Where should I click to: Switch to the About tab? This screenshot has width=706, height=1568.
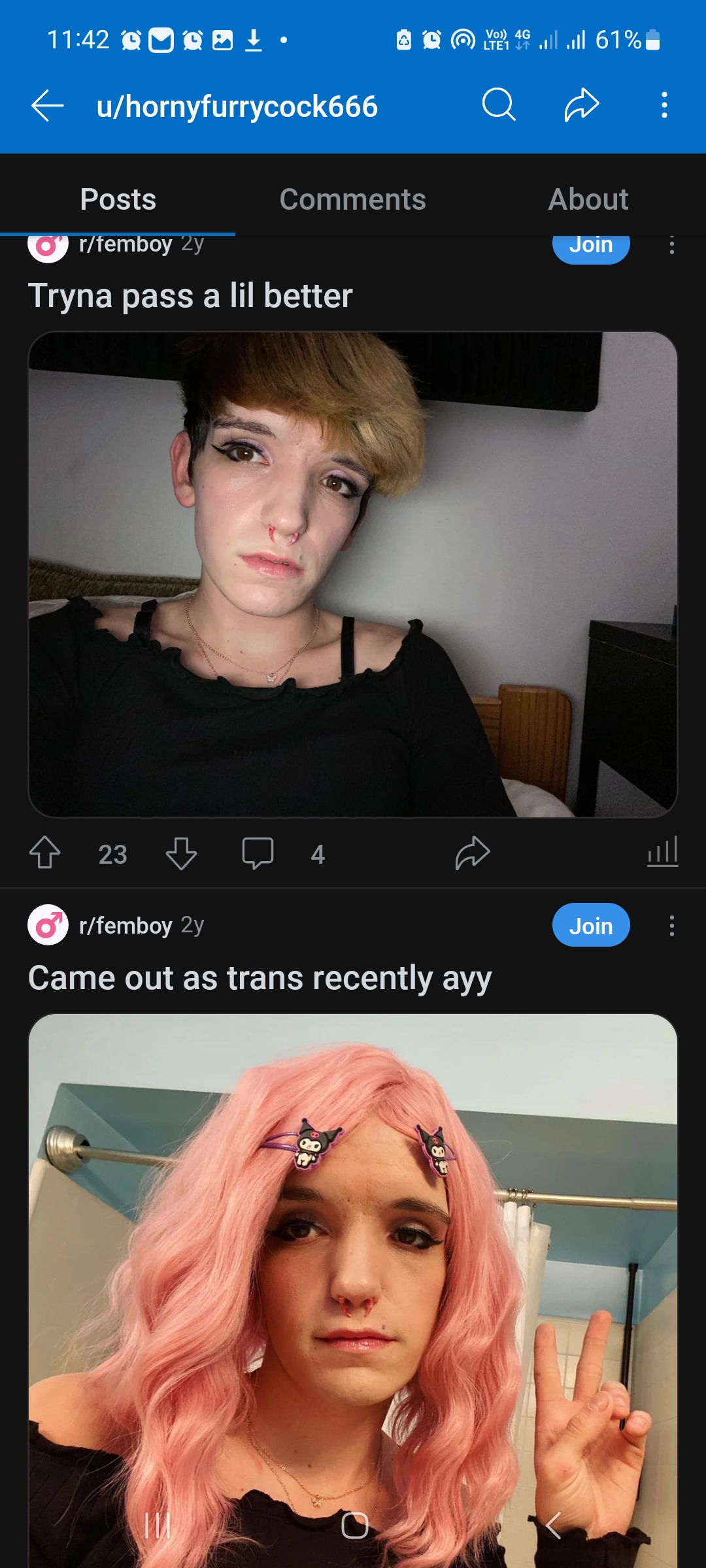click(588, 199)
